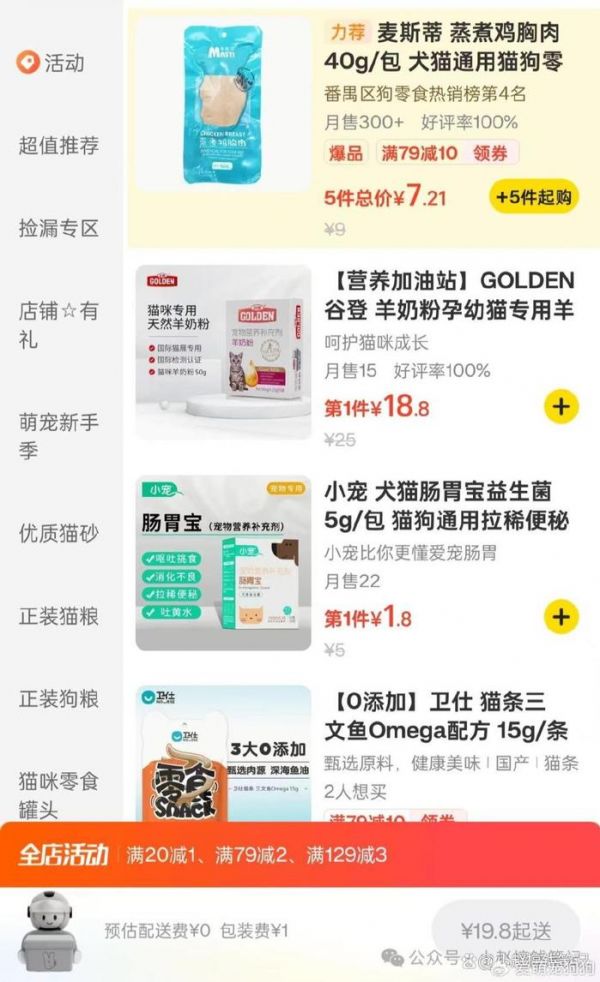Open 猫咪零食罐头 category
This screenshot has width=600, height=982.
click(59, 794)
